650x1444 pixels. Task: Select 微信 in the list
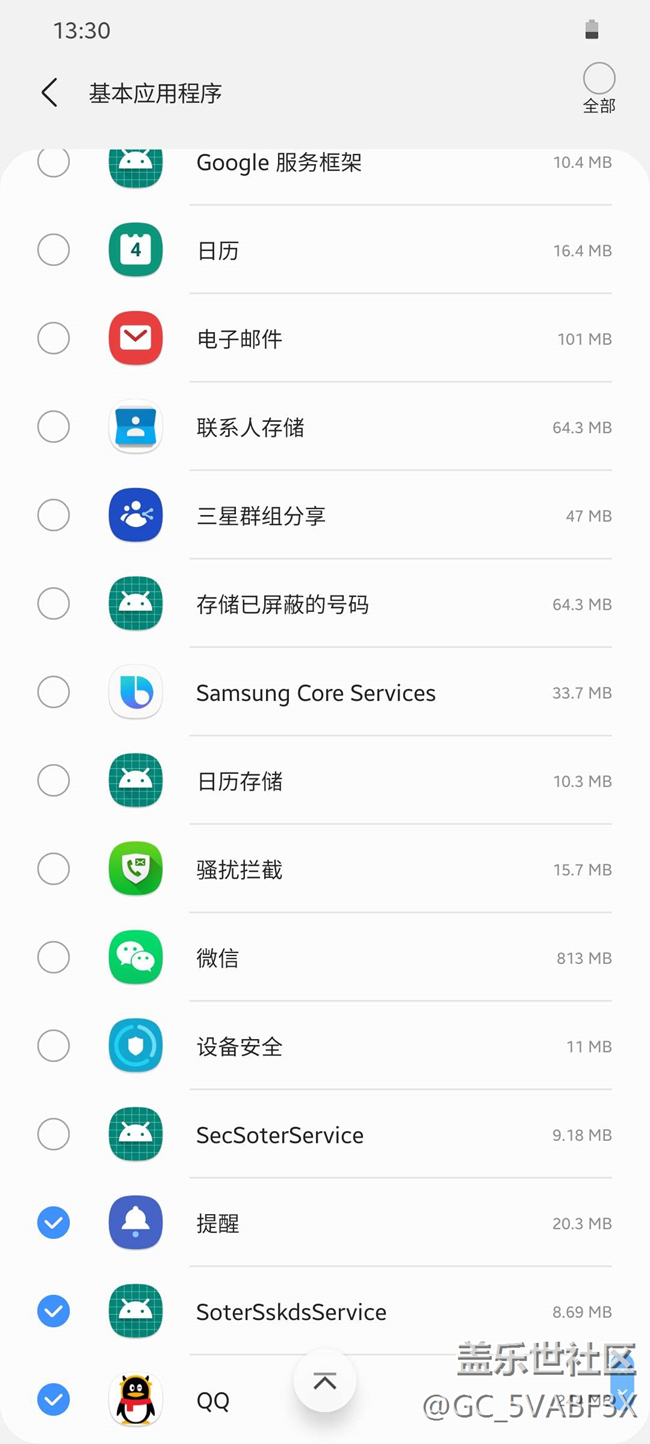(x=54, y=958)
